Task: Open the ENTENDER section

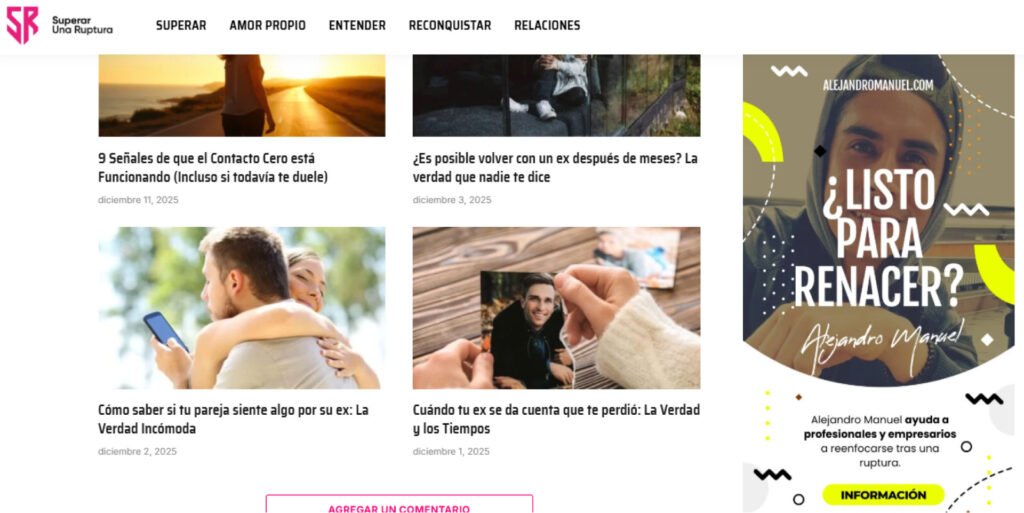Action: (x=357, y=25)
